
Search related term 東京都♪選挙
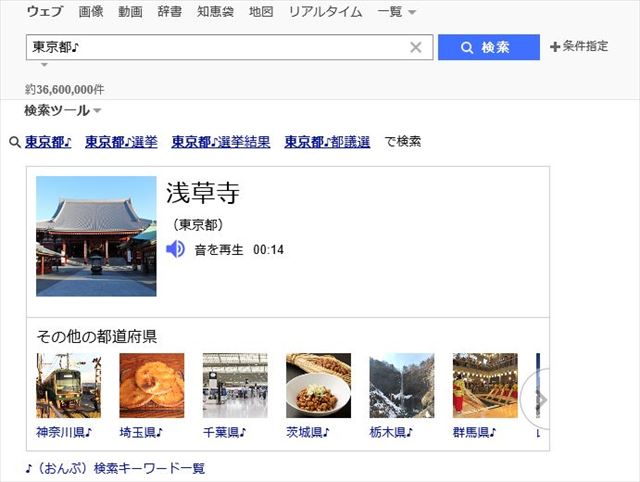(x=121, y=142)
